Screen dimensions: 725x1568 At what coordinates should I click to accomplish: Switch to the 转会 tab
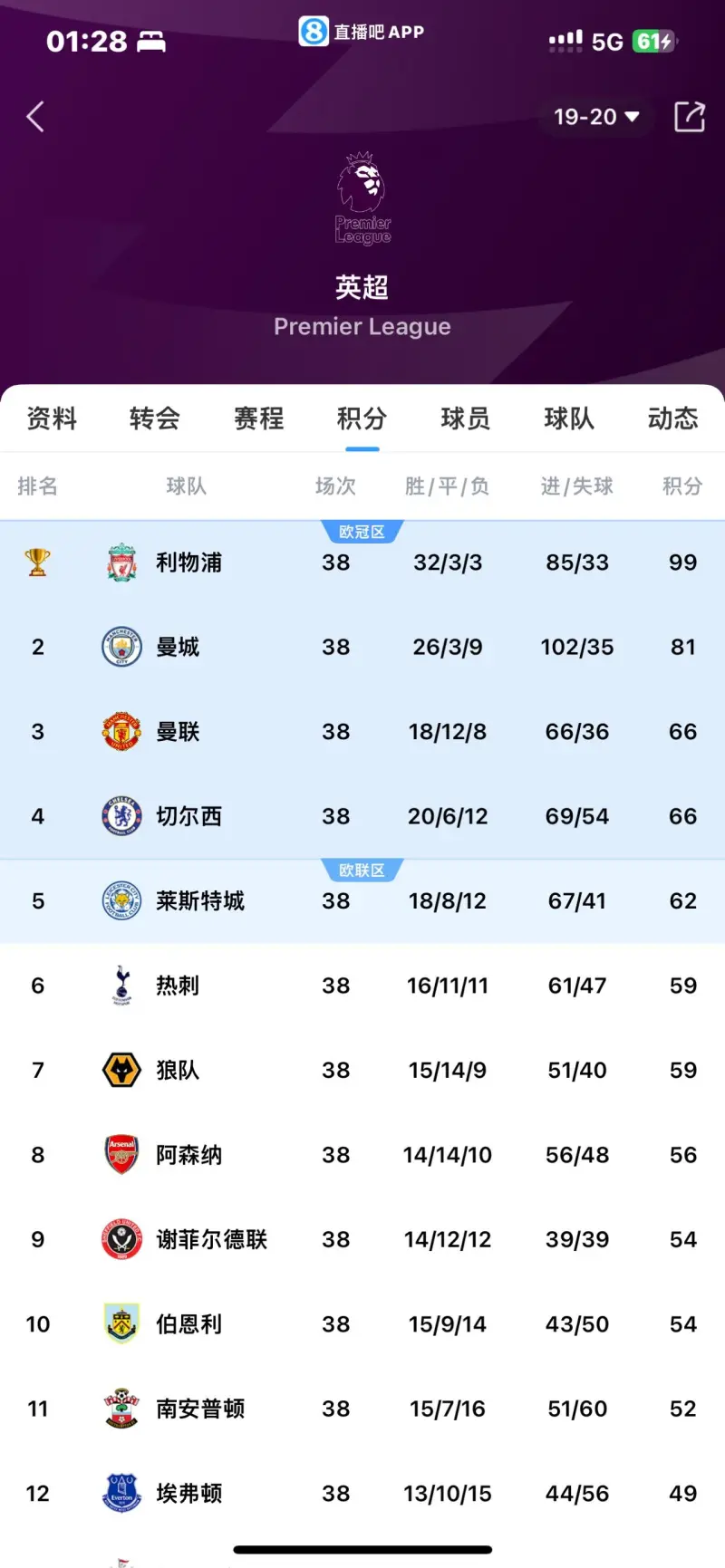155,418
